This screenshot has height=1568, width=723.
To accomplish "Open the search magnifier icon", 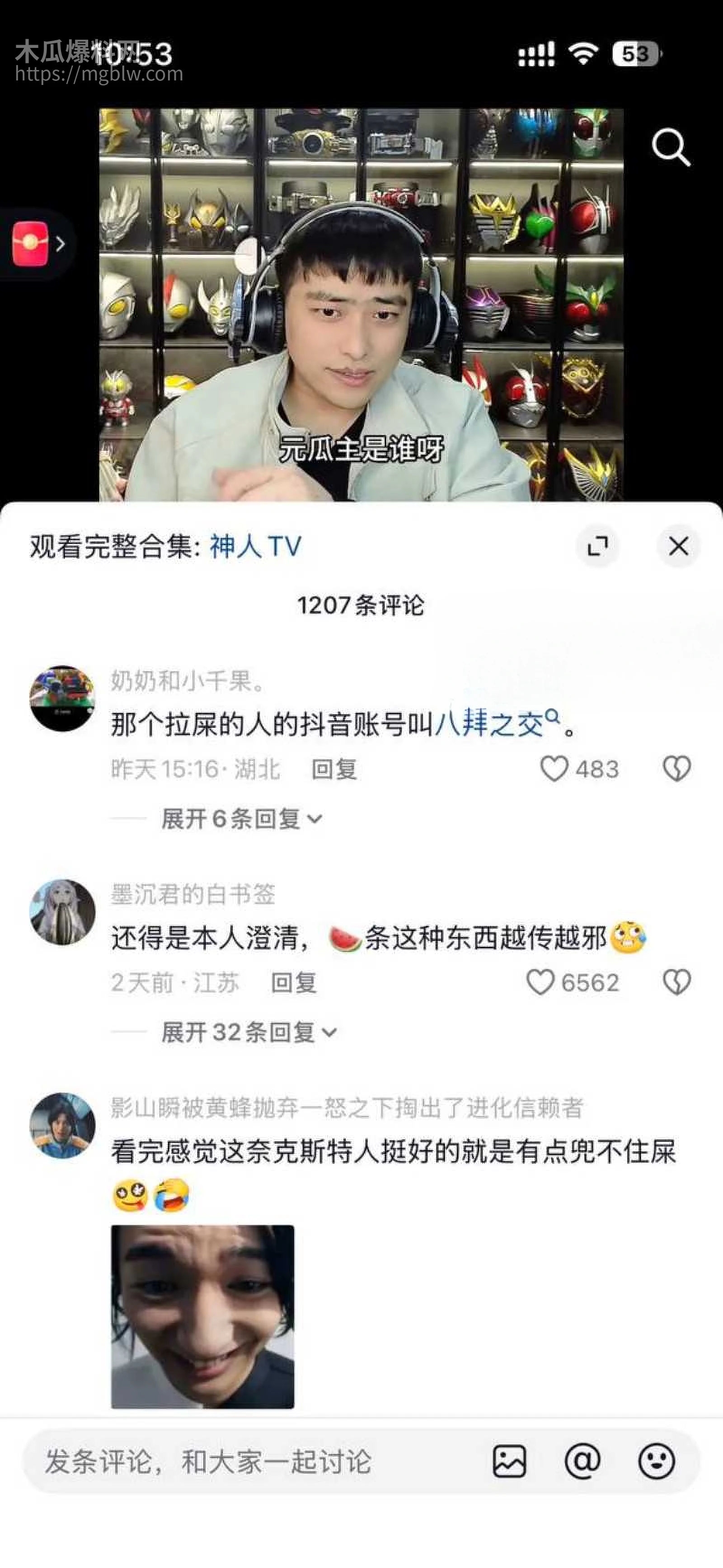I will coord(671,147).
